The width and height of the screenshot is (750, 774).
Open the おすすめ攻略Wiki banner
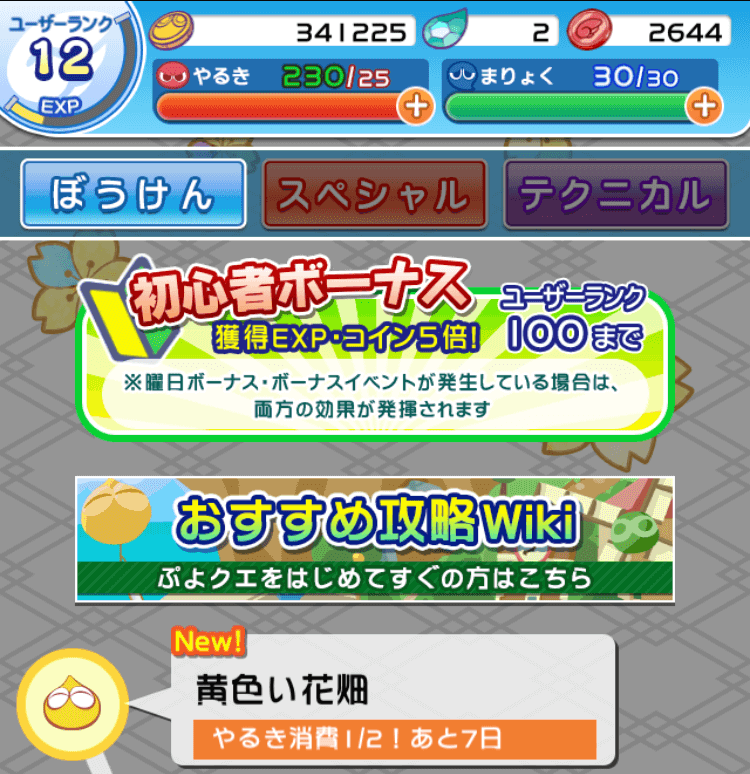(x=374, y=538)
